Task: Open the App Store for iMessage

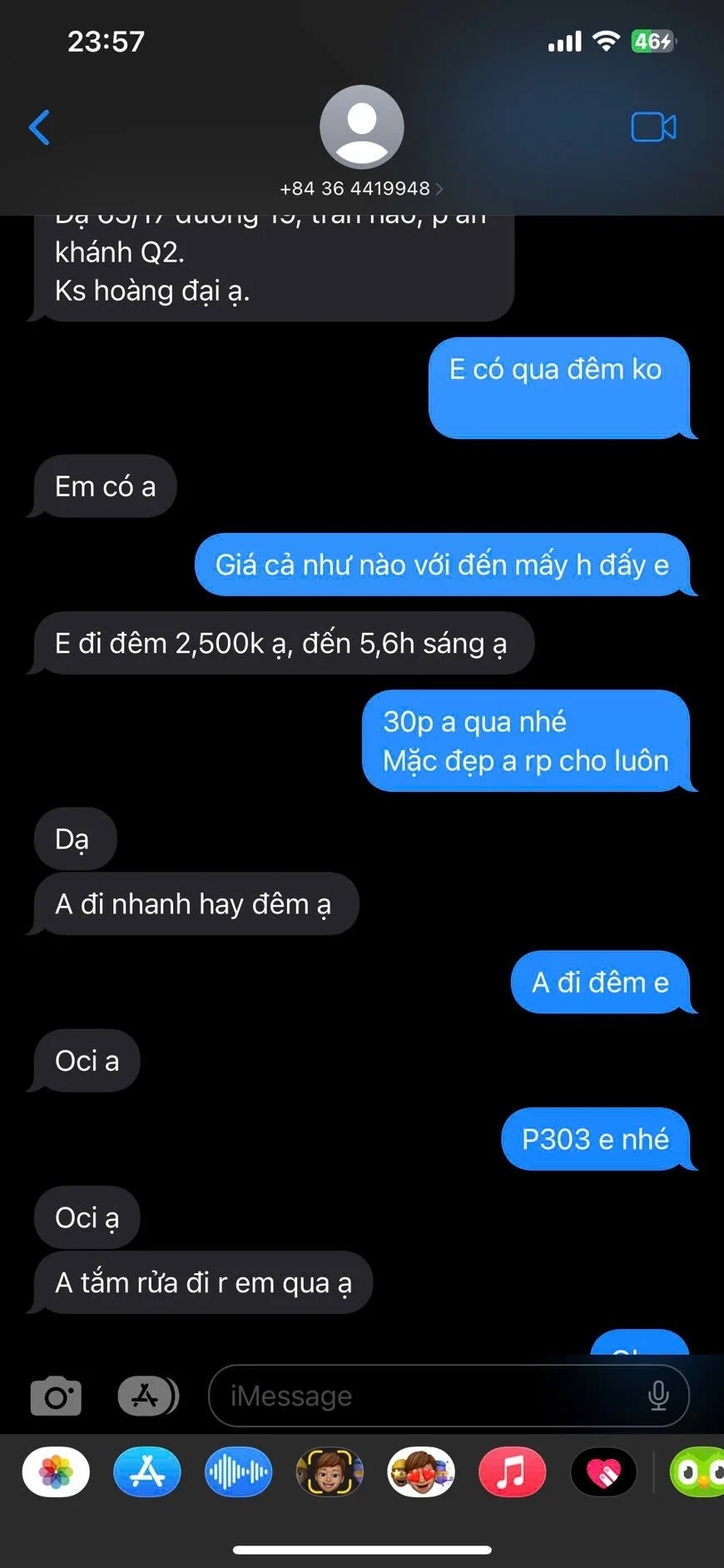Action: pyautogui.click(x=147, y=1472)
